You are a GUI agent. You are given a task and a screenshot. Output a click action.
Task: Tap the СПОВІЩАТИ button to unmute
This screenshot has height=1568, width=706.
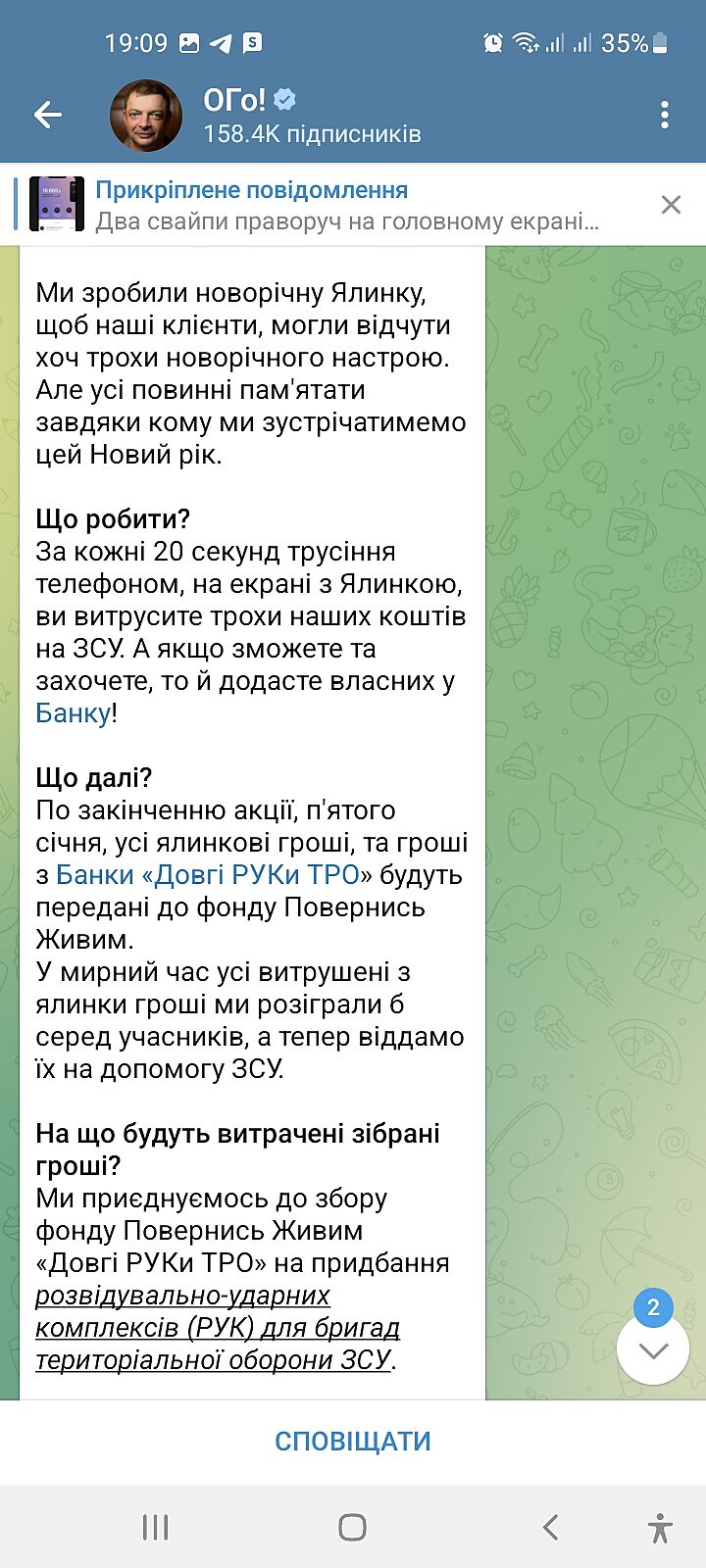[353, 1441]
